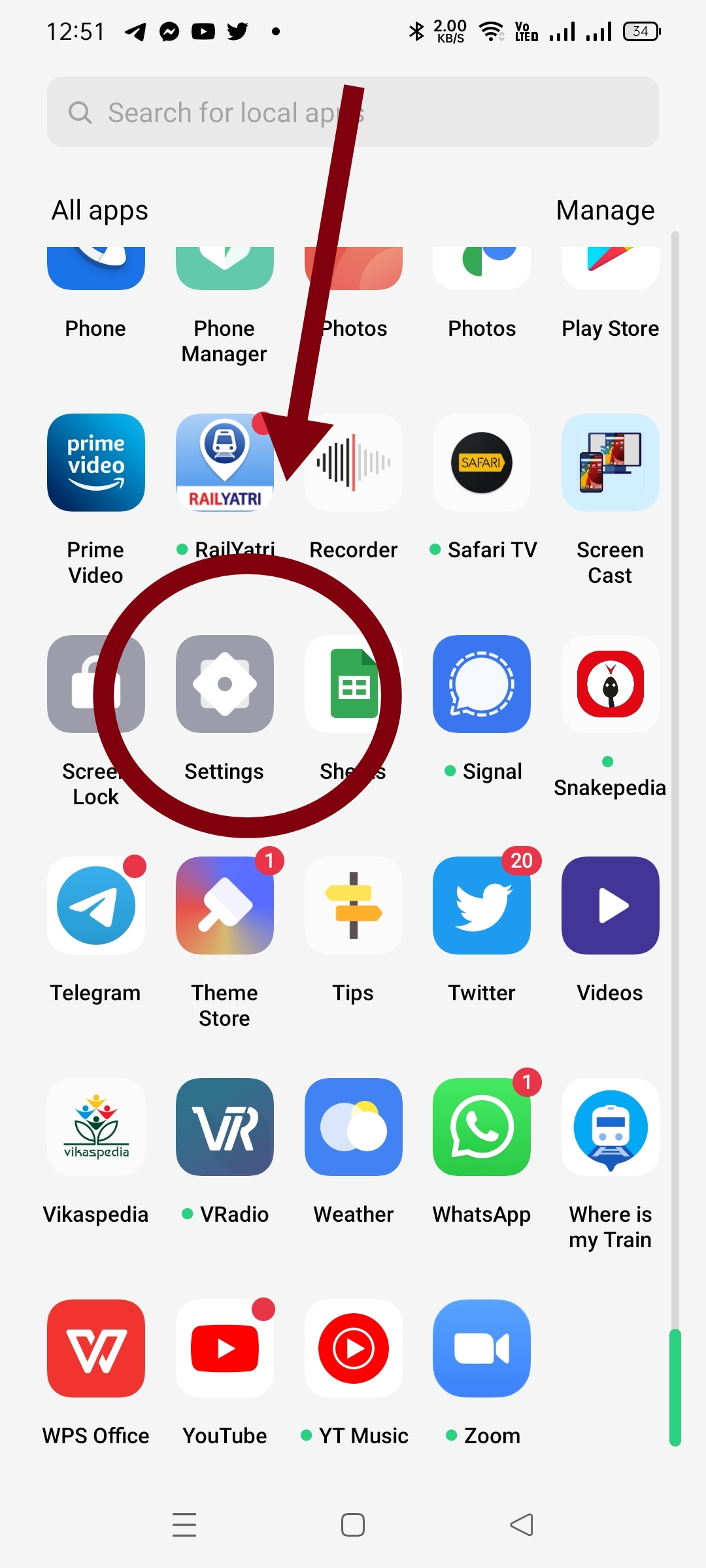Open the Recorder app
The height and width of the screenshot is (1568, 706).
click(354, 463)
